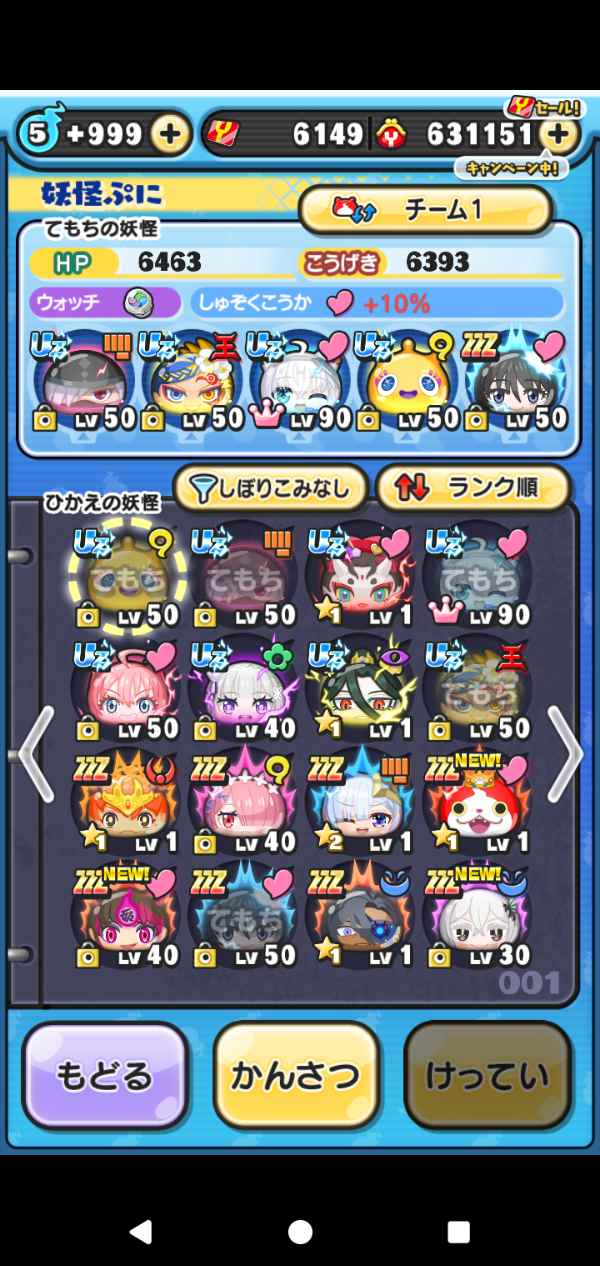The height and width of the screenshot is (1266, 600).
Task: Add Y-money with the plus button
Action: [561, 133]
